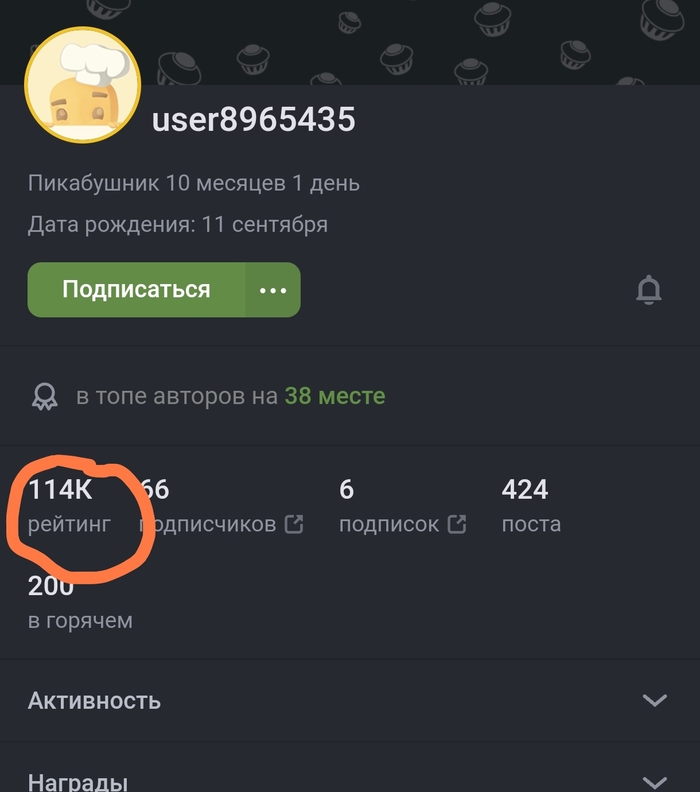The height and width of the screenshot is (792, 700).
Task: Open the 38 месте authors top link
Action: (334, 396)
